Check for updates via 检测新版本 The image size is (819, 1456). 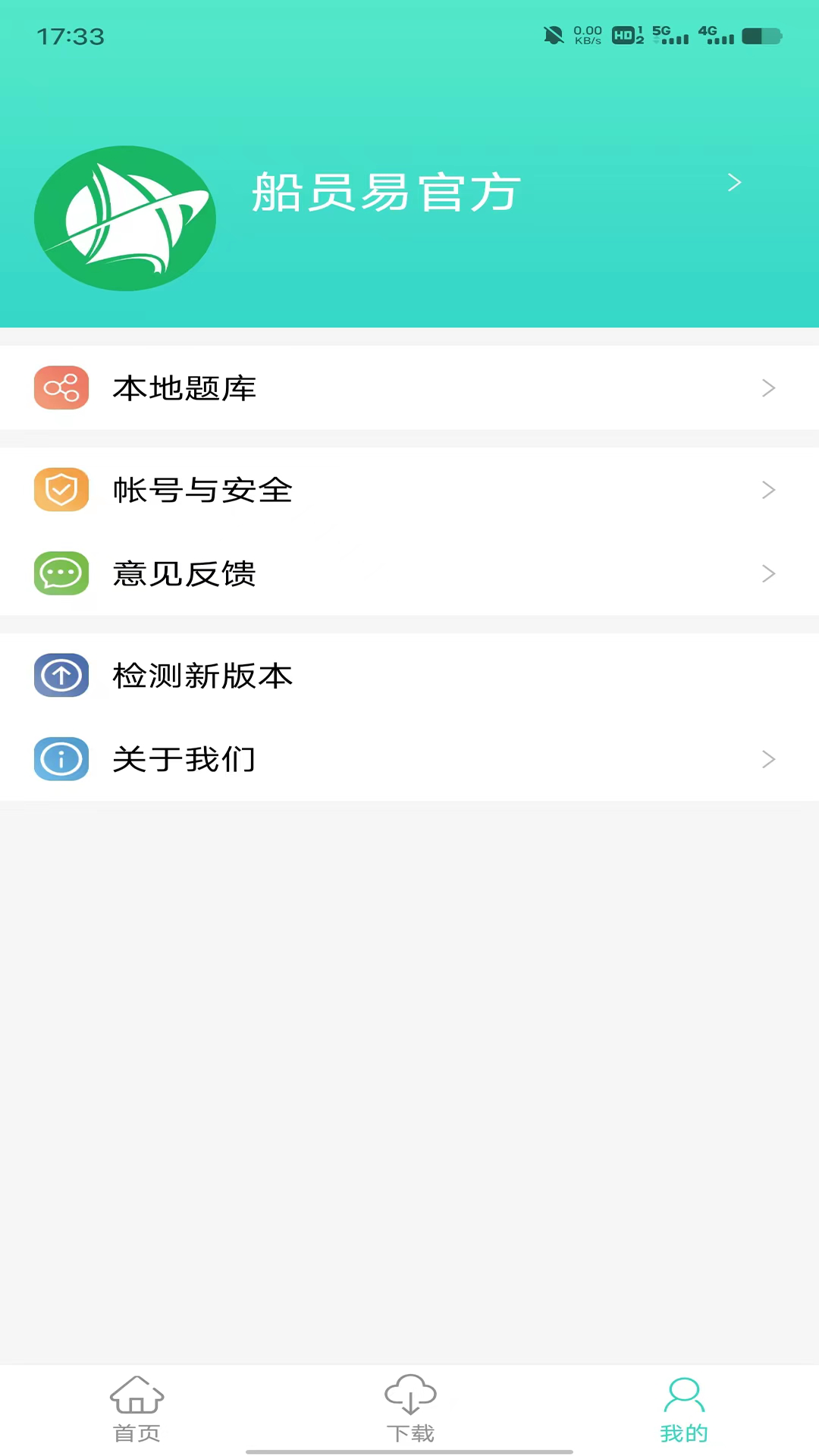(x=409, y=676)
